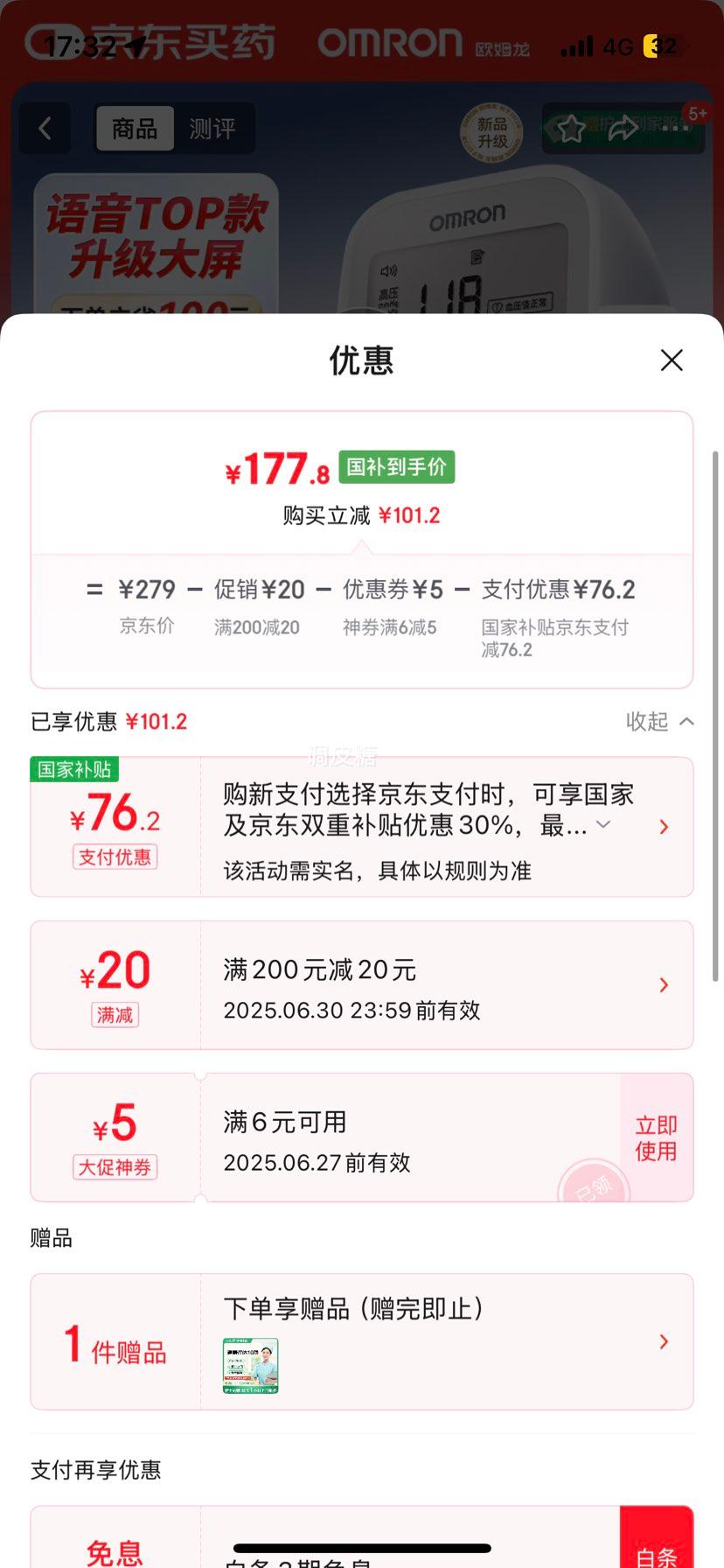Close the 优惠 discount sheet
This screenshot has height=1568, width=724.
pos(672,360)
